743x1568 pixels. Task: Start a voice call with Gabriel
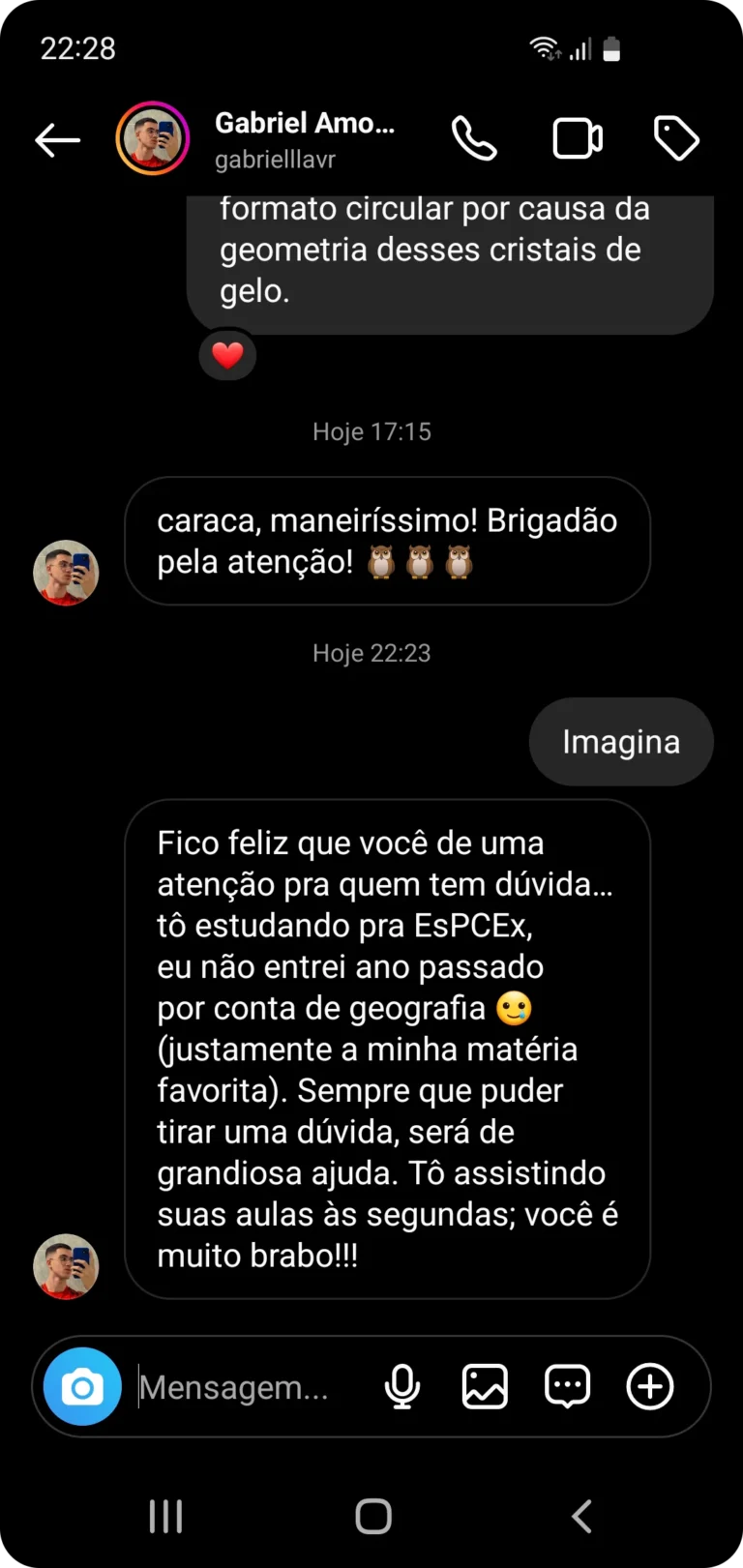pyautogui.click(x=474, y=139)
